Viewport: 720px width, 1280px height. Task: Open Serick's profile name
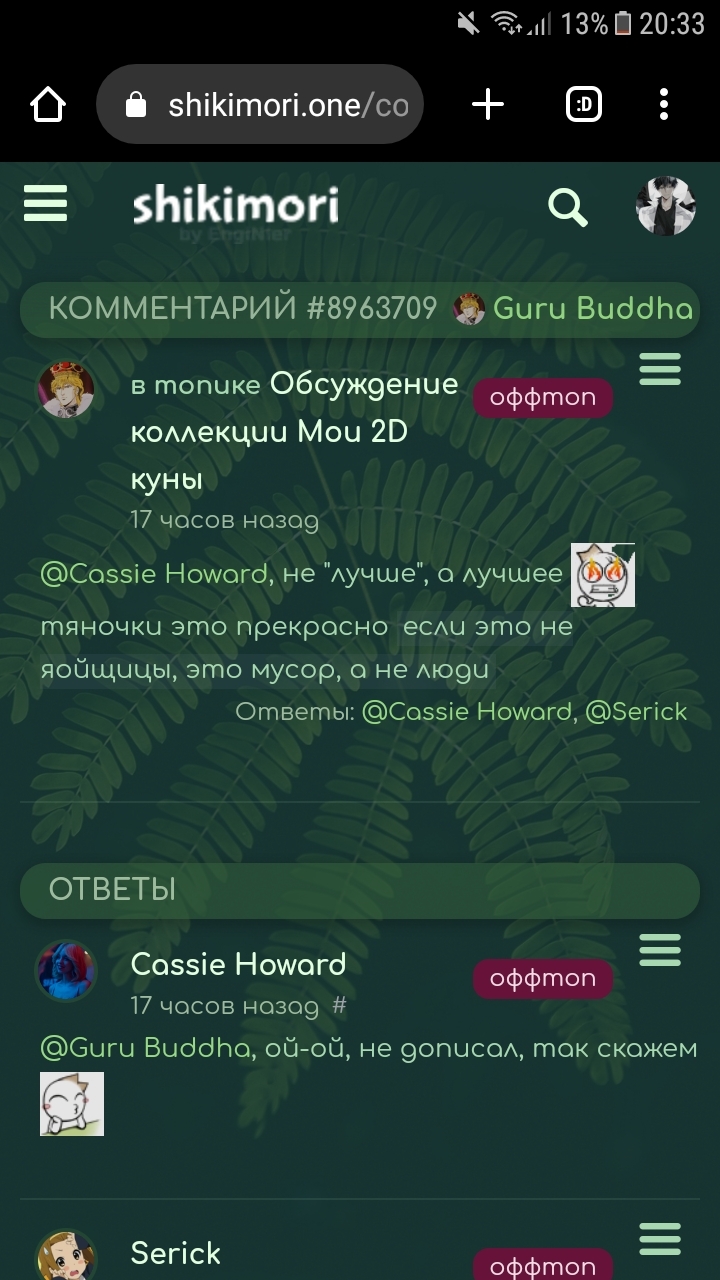(176, 1253)
